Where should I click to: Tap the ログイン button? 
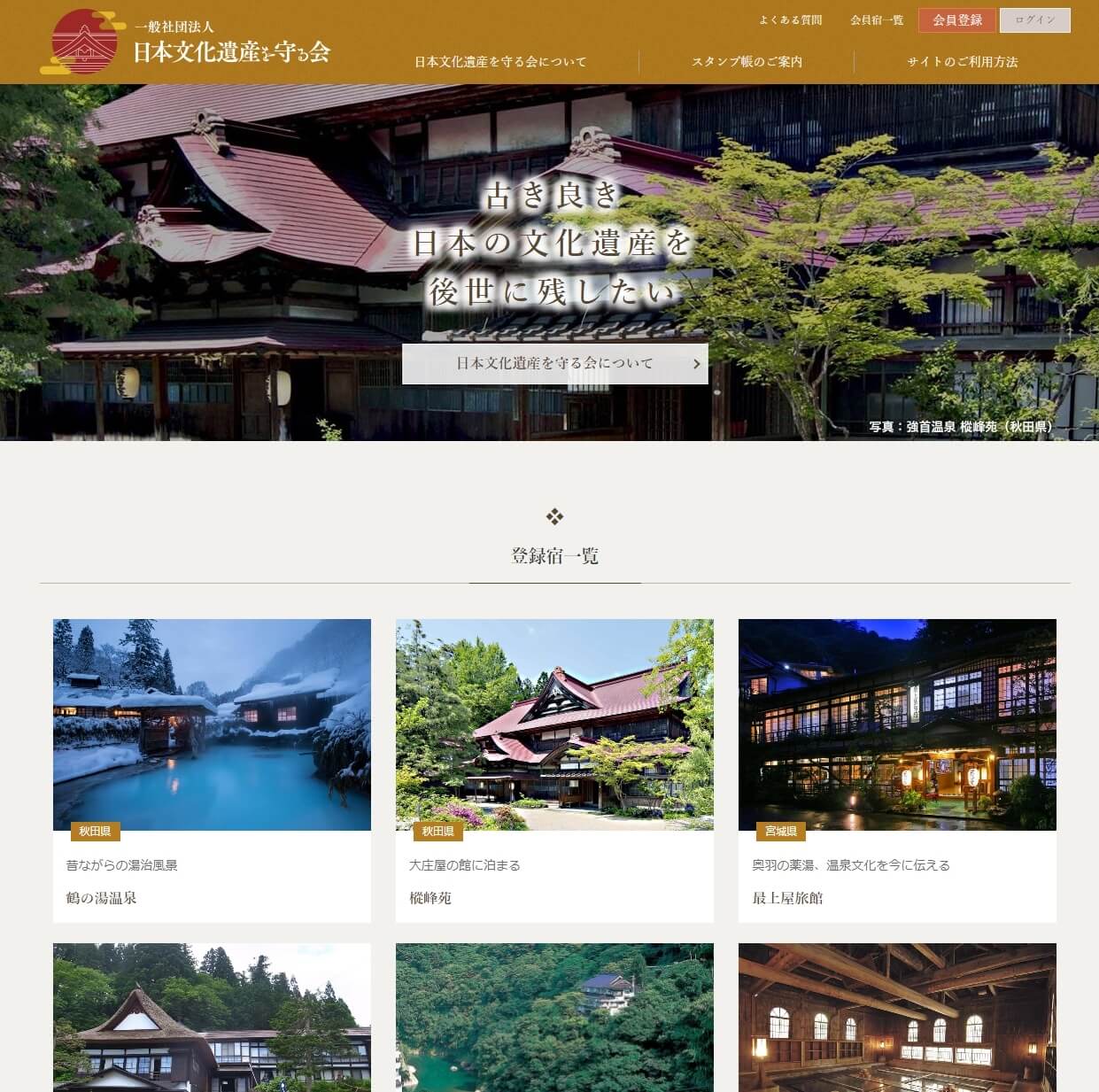pos(1034,19)
